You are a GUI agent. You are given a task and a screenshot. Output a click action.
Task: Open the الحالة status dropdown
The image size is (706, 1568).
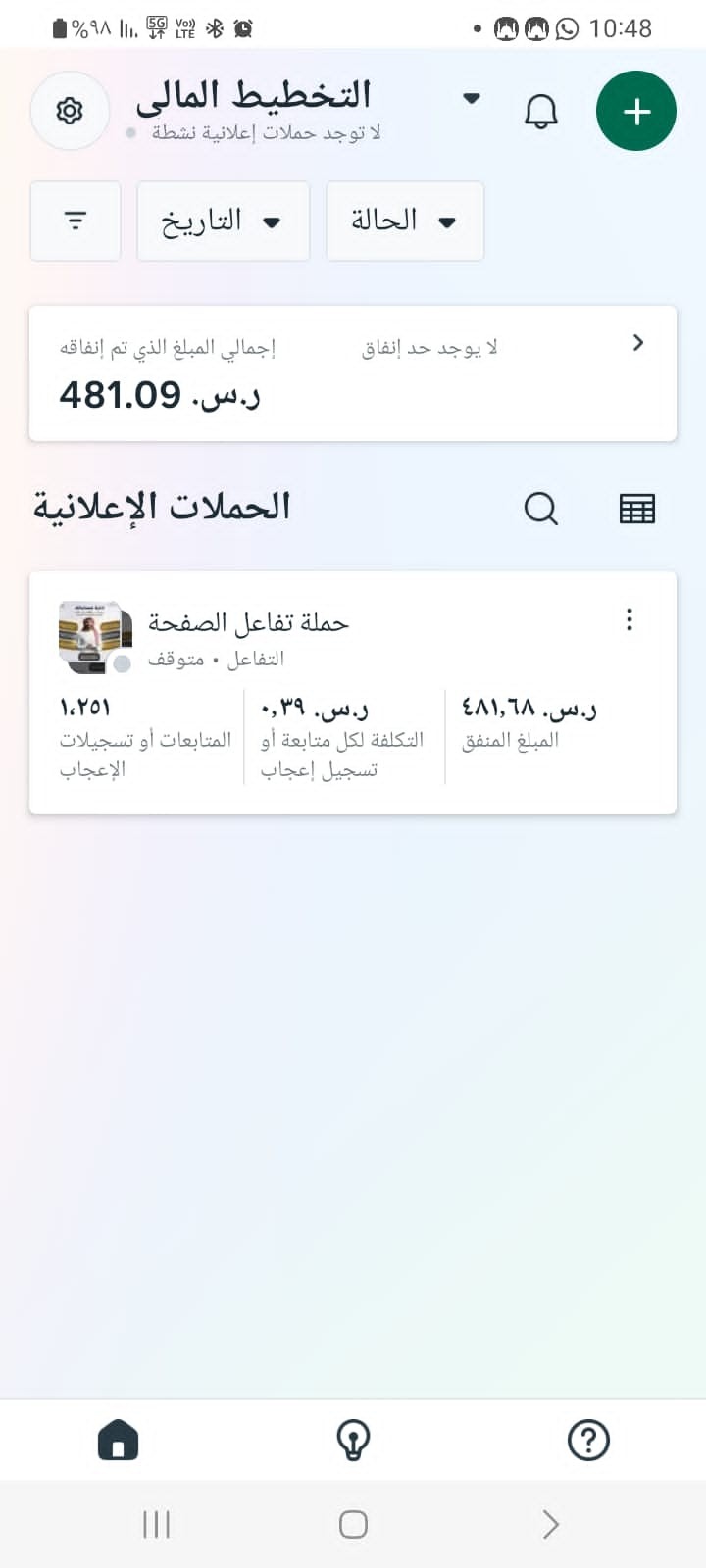point(404,220)
